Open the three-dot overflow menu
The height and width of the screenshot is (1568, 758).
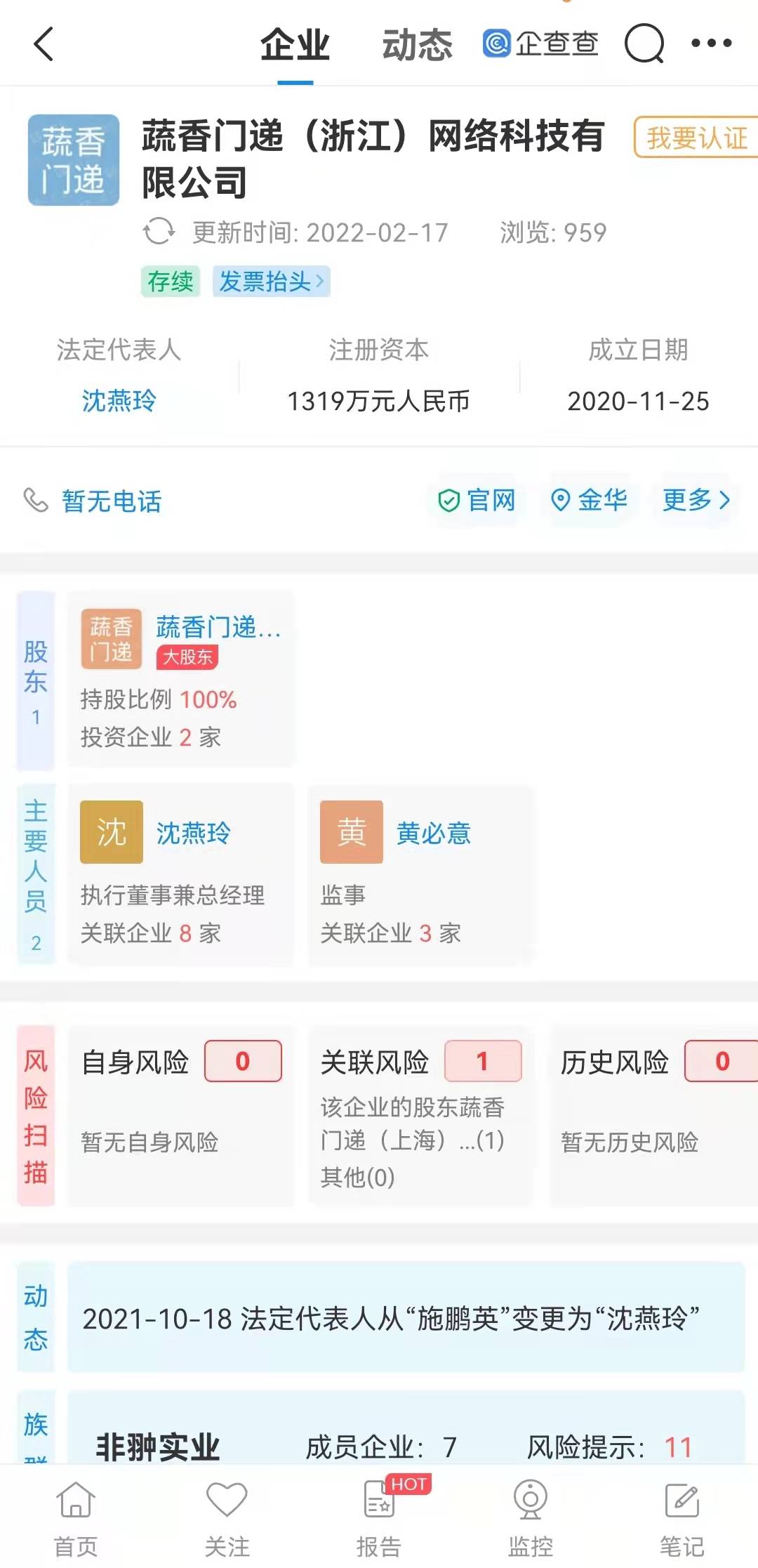711,44
